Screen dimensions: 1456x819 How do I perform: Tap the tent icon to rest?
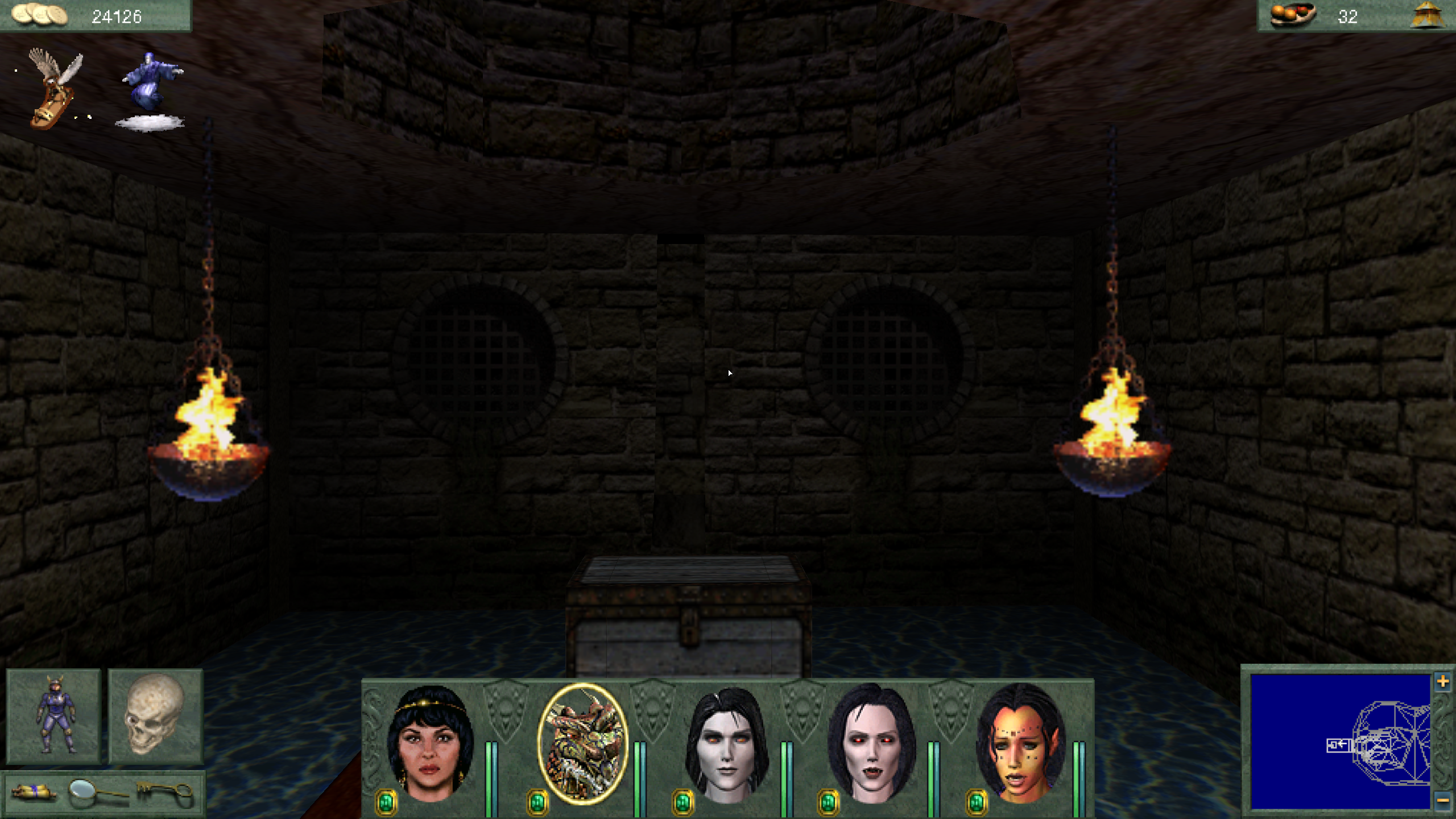[x=1428, y=15]
